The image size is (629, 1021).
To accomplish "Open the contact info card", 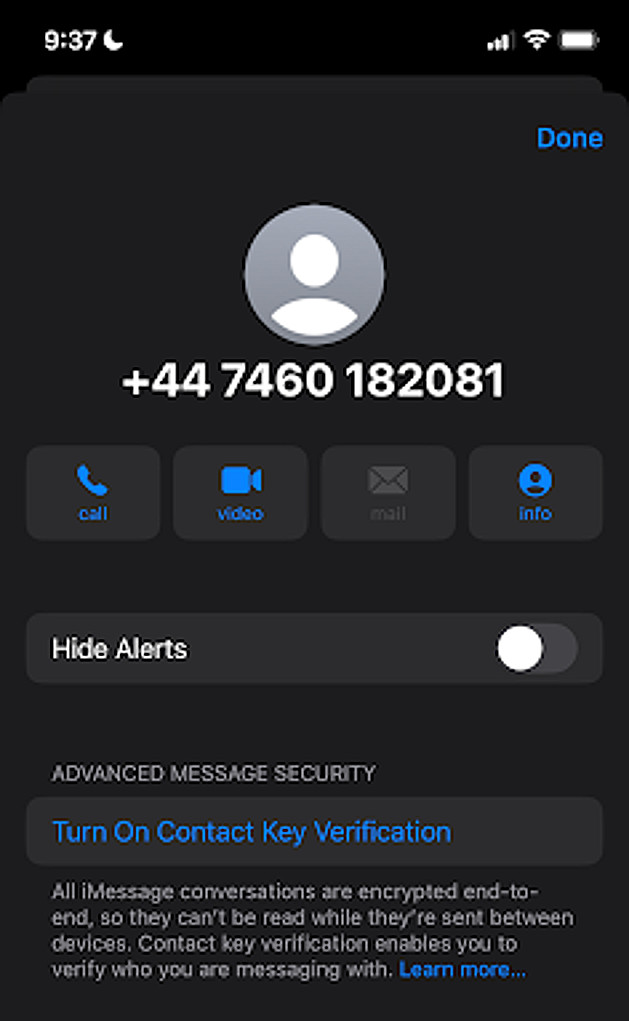I will (535, 493).
